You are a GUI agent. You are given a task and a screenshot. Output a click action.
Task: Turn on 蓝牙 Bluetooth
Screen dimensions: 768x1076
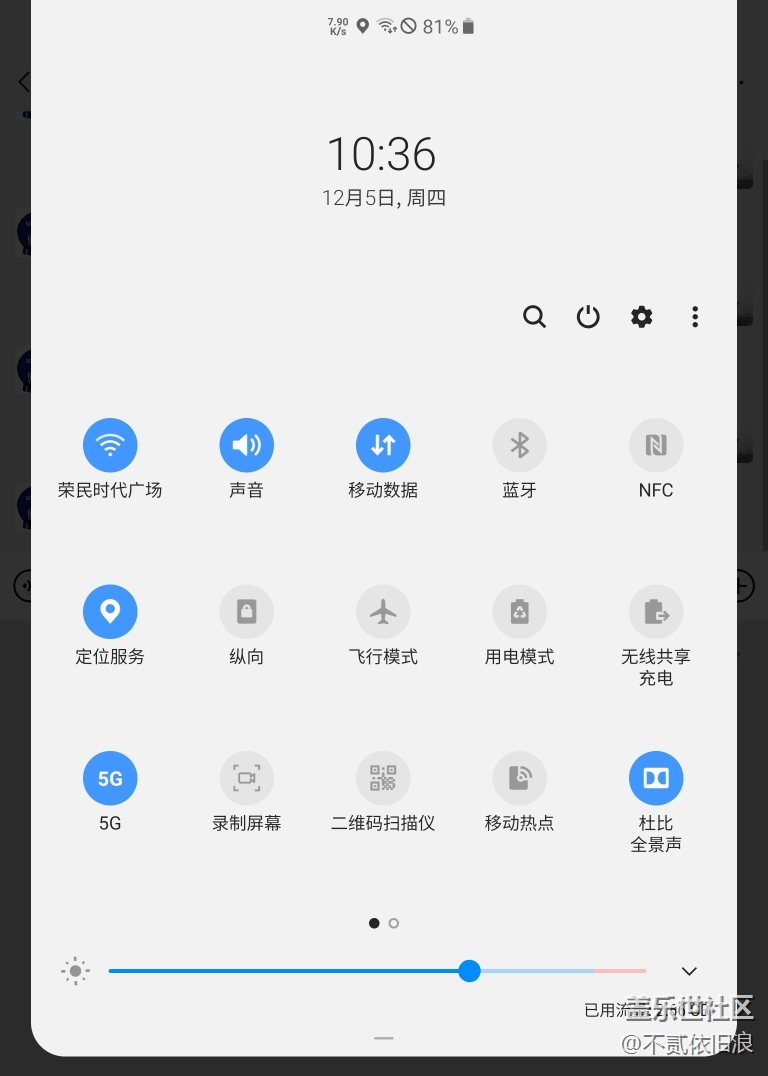point(519,445)
